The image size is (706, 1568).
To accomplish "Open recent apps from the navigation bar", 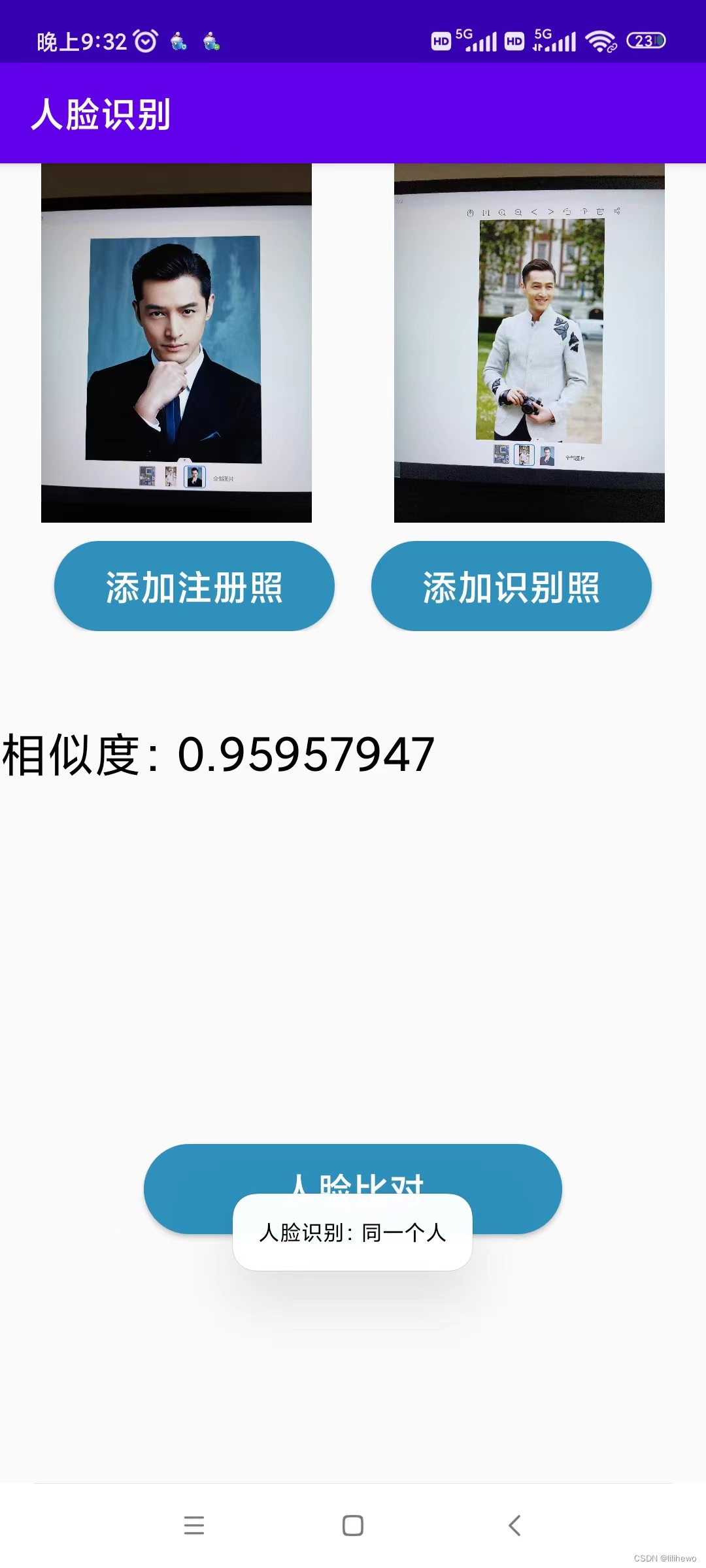I will pos(194,1526).
